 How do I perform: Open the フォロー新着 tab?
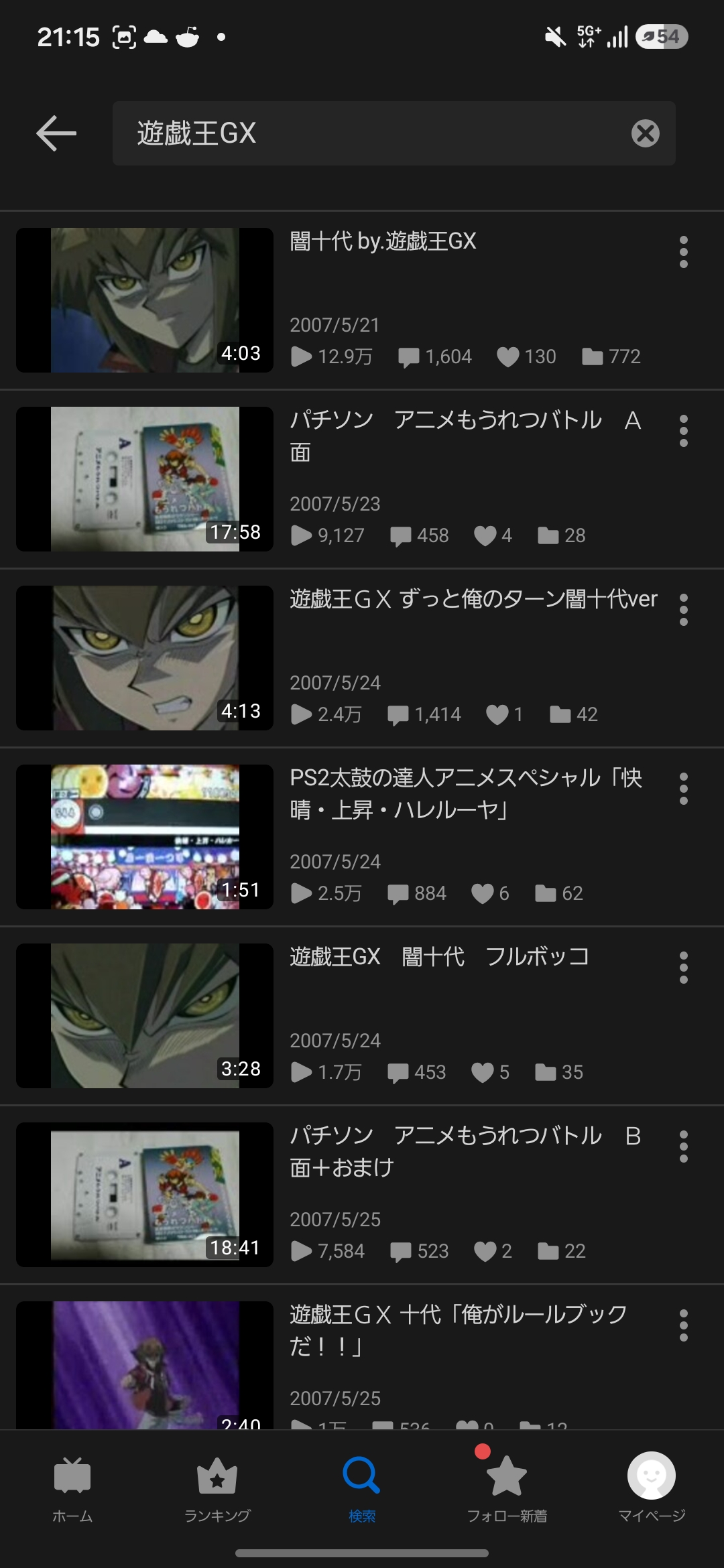click(x=507, y=1489)
